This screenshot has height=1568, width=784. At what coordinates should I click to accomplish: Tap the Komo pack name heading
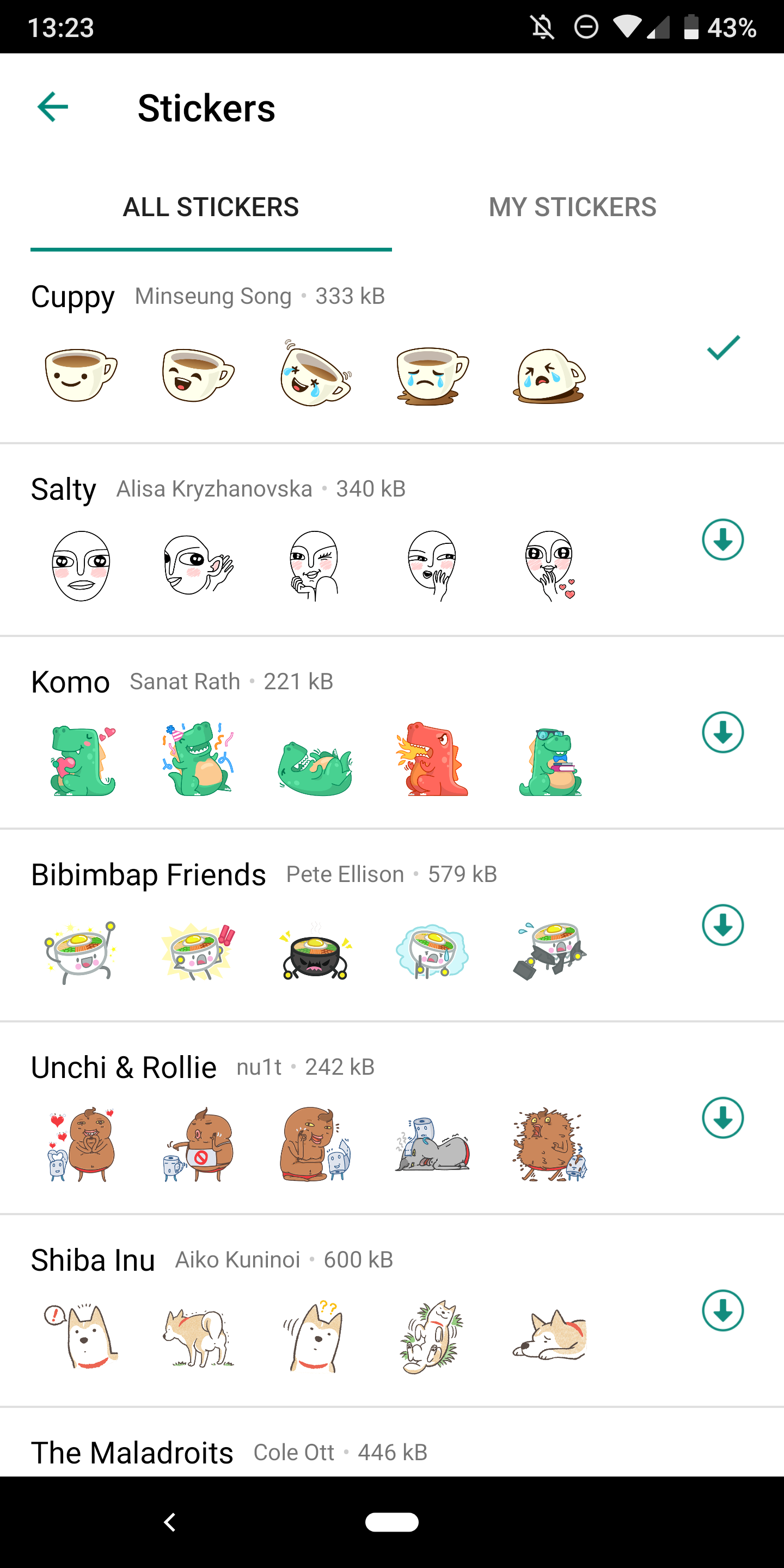[71, 682]
